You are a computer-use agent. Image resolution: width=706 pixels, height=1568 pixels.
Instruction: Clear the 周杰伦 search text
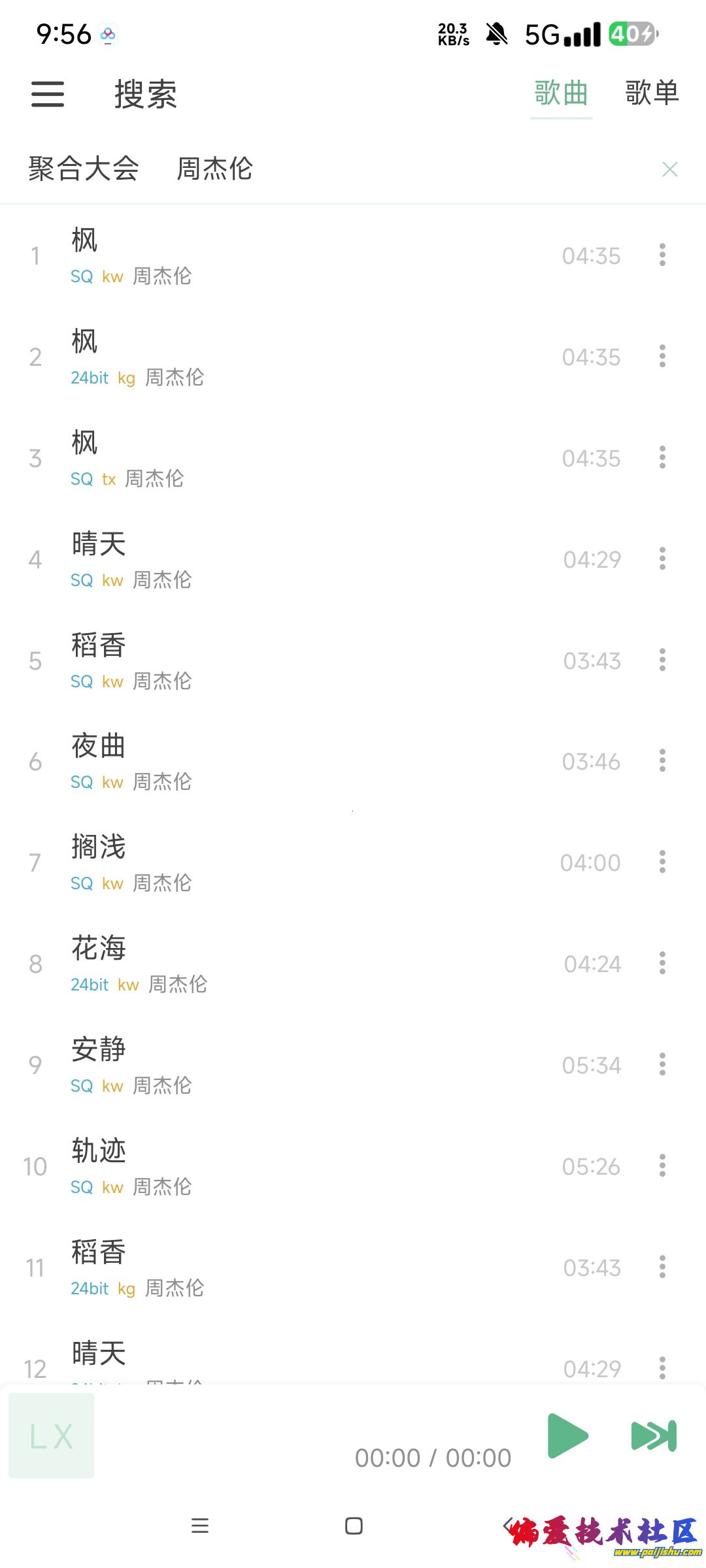[669, 169]
